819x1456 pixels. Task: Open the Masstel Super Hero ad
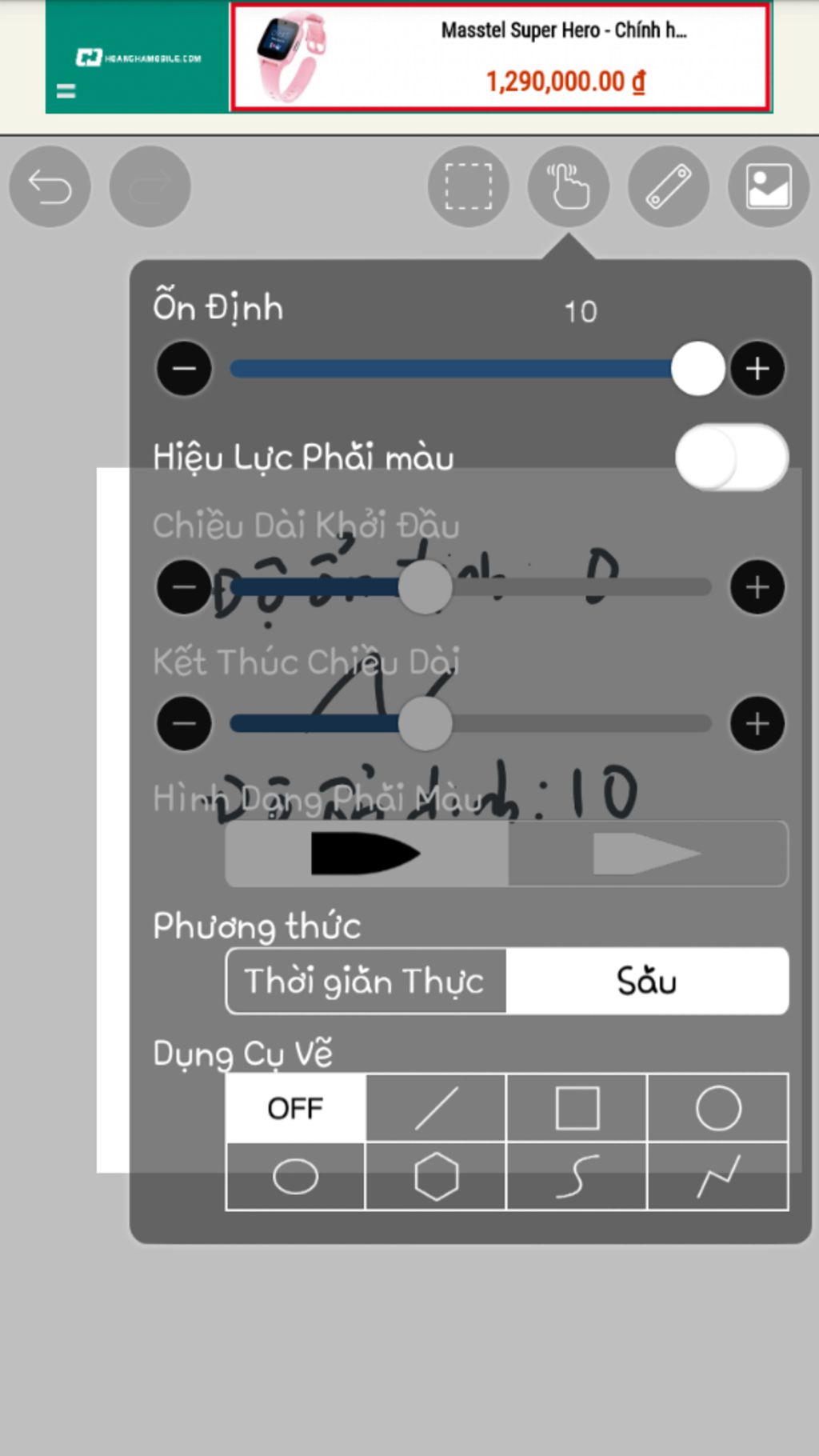pos(500,57)
